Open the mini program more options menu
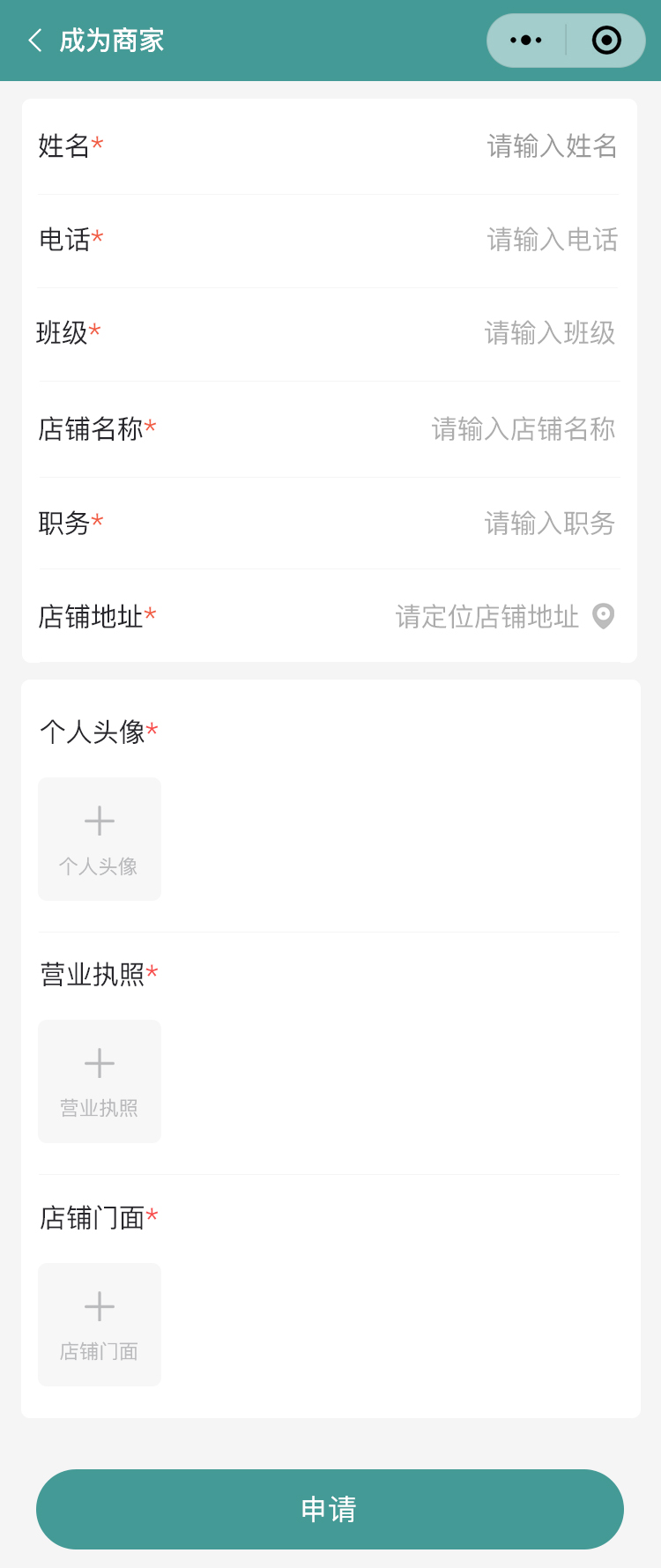The height and width of the screenshot is (1568, 661). [x=526, y=41]
